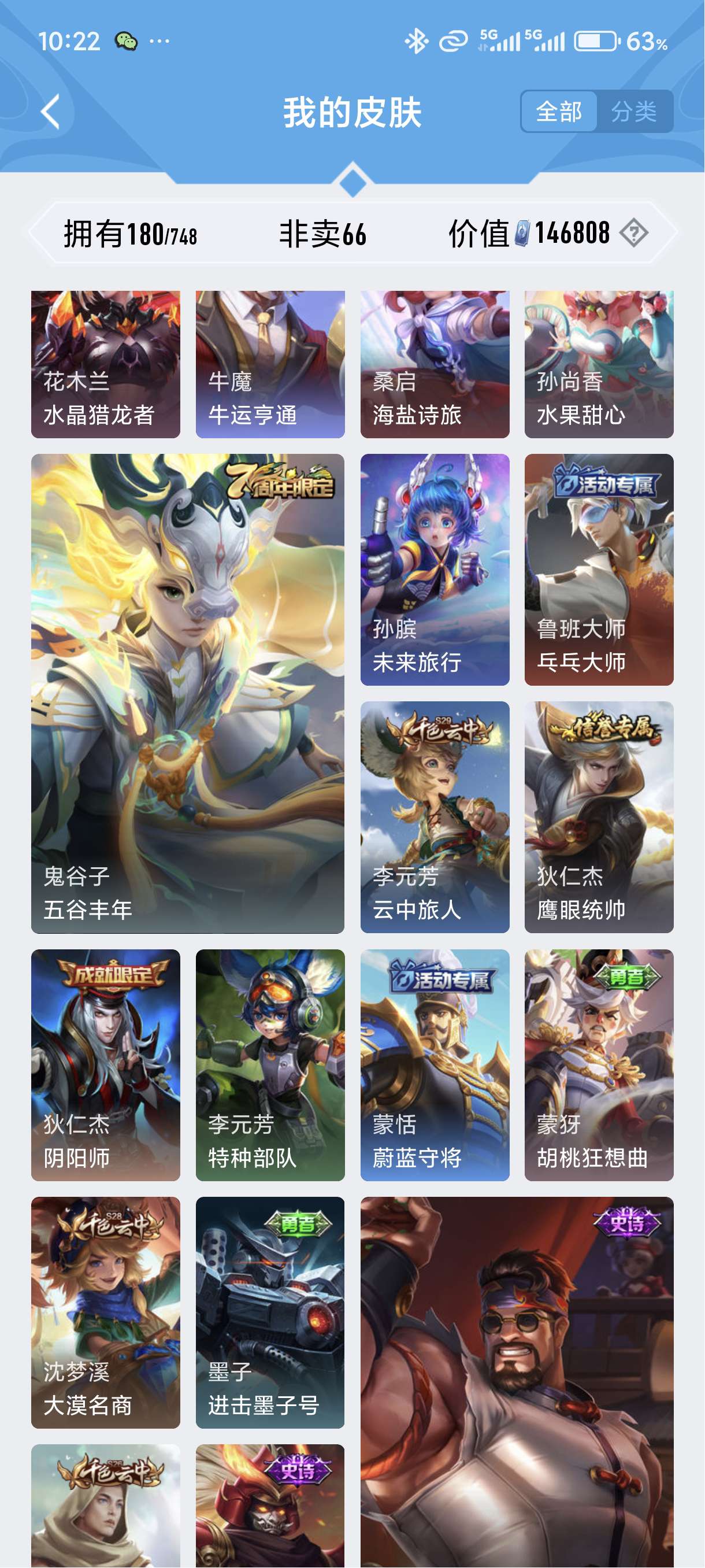Image resolution: width=705 pixels, height=1568 pixels.
Task: Select the 全部 tab
Action: click(558, 112)
